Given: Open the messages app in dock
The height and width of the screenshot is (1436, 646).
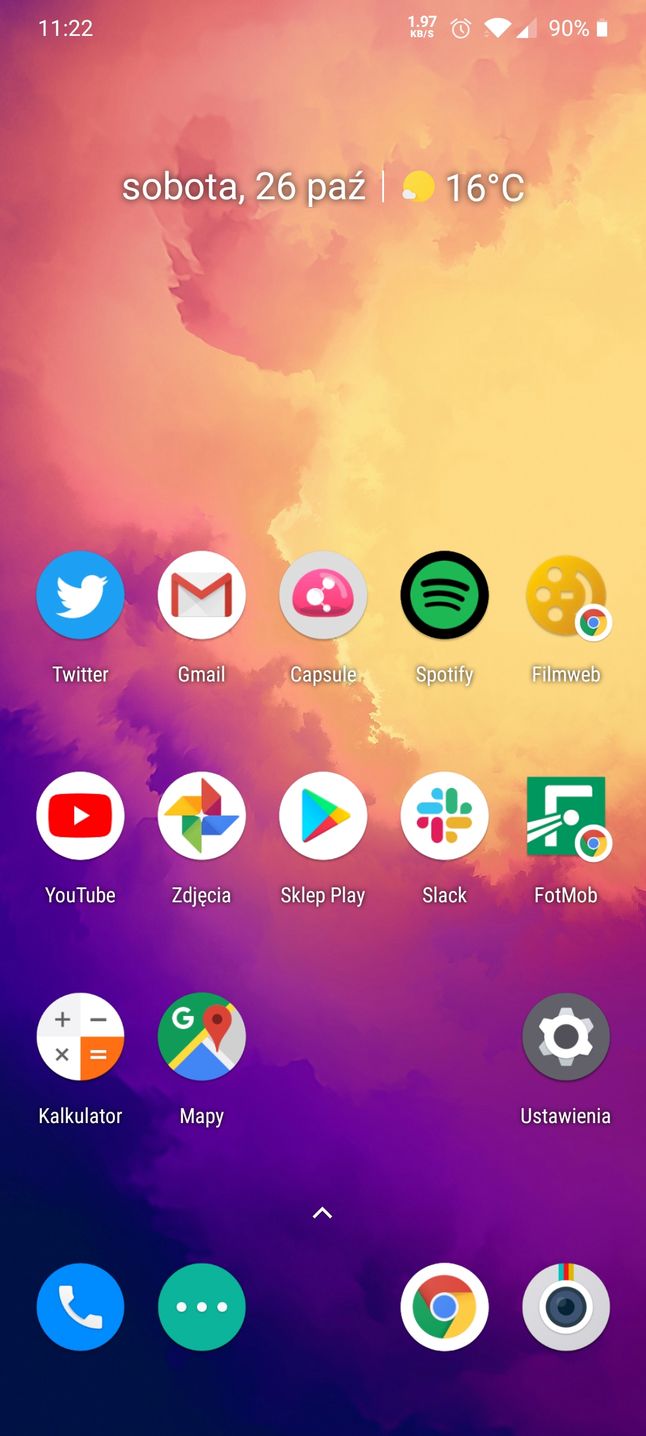Looking at the screenshot, I should coord(201,1307).
